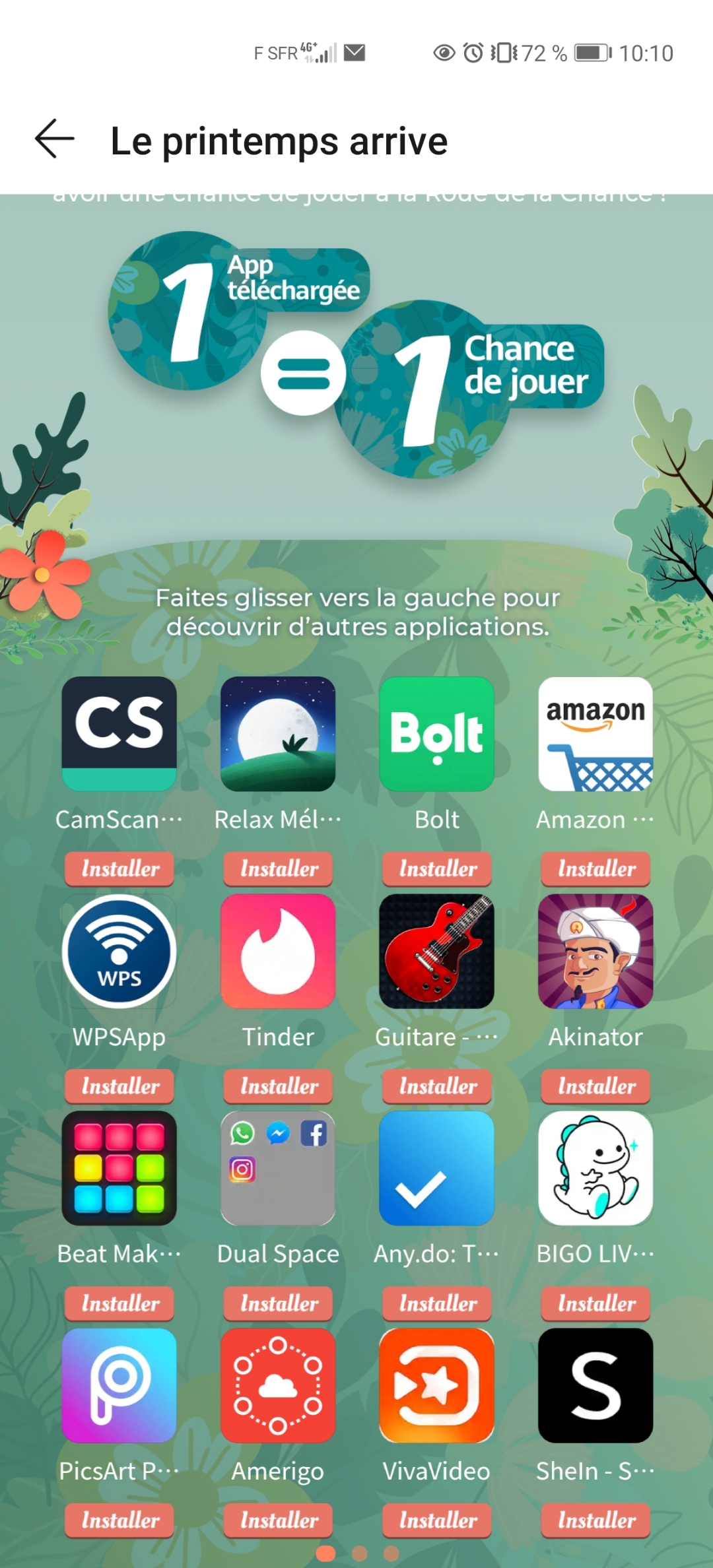713x1568 pixels.
Task: Install the Any.do app
Action: tap(437, 1303)
